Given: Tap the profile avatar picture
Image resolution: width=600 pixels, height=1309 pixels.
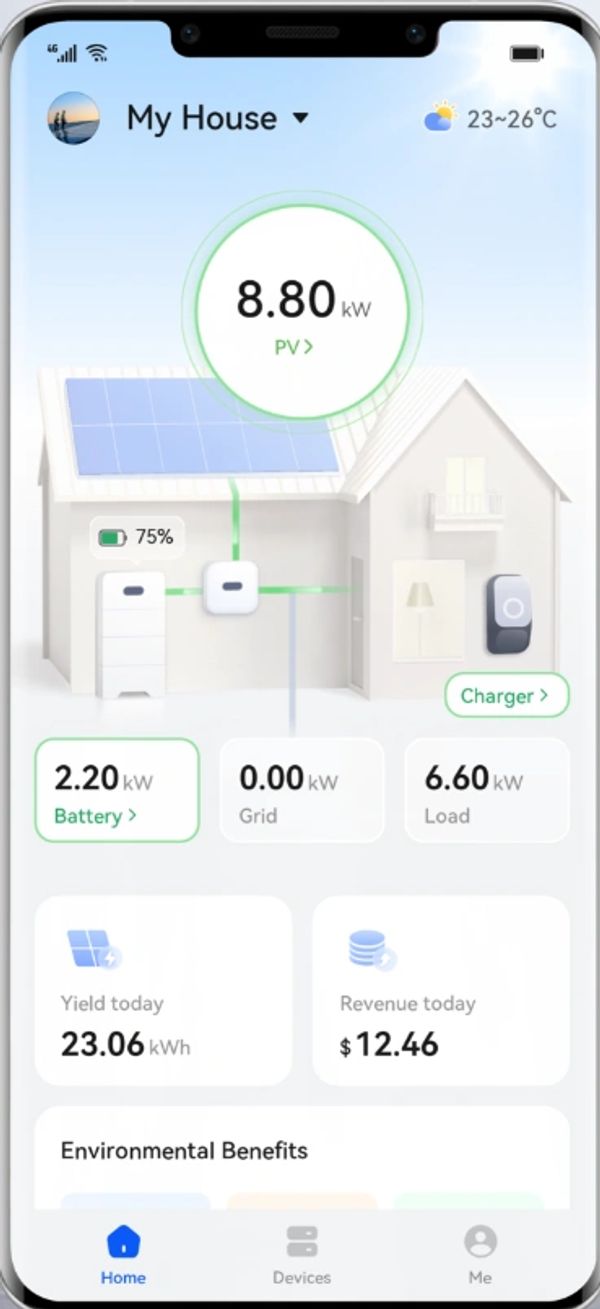Looking at the screenshot, I should tap(73, 118).
